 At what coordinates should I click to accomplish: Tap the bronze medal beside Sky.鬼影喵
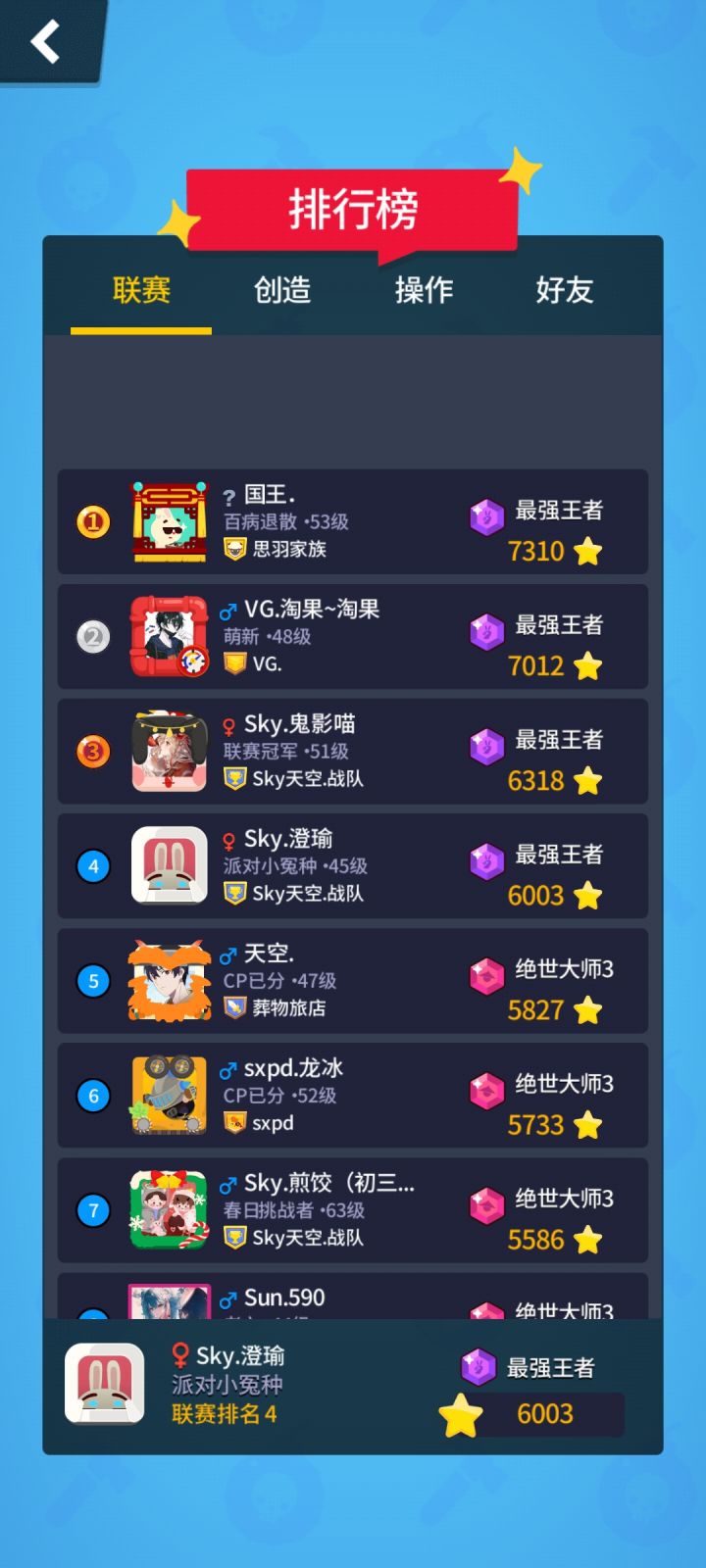point(92,752)
